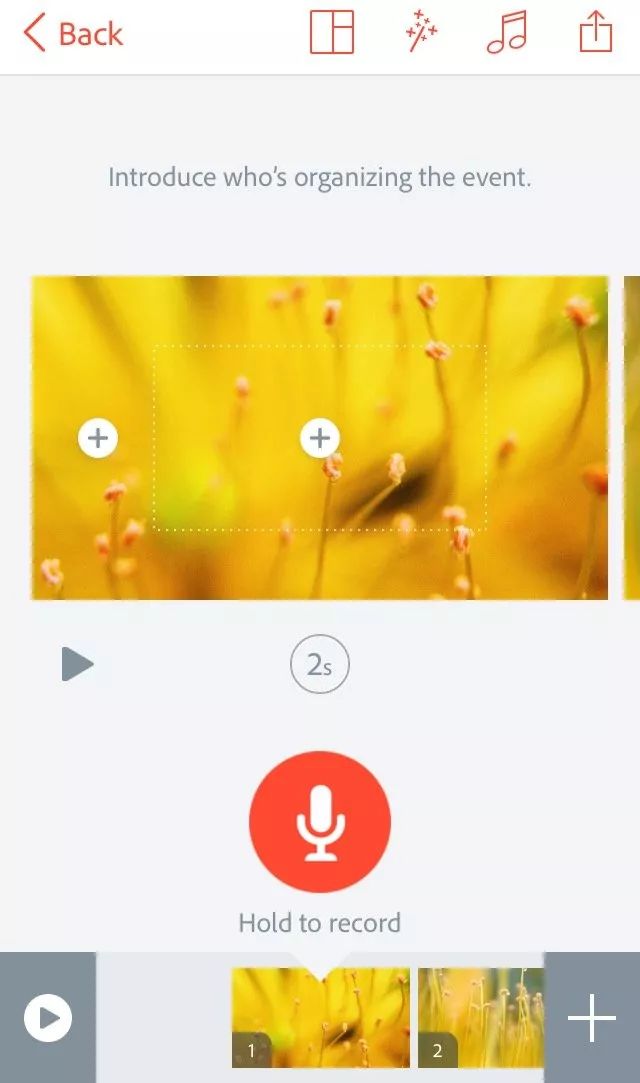This screenshot has height=1083, width=640.
Task: Add content to the center dotted area
Action: tap(320, 437)
